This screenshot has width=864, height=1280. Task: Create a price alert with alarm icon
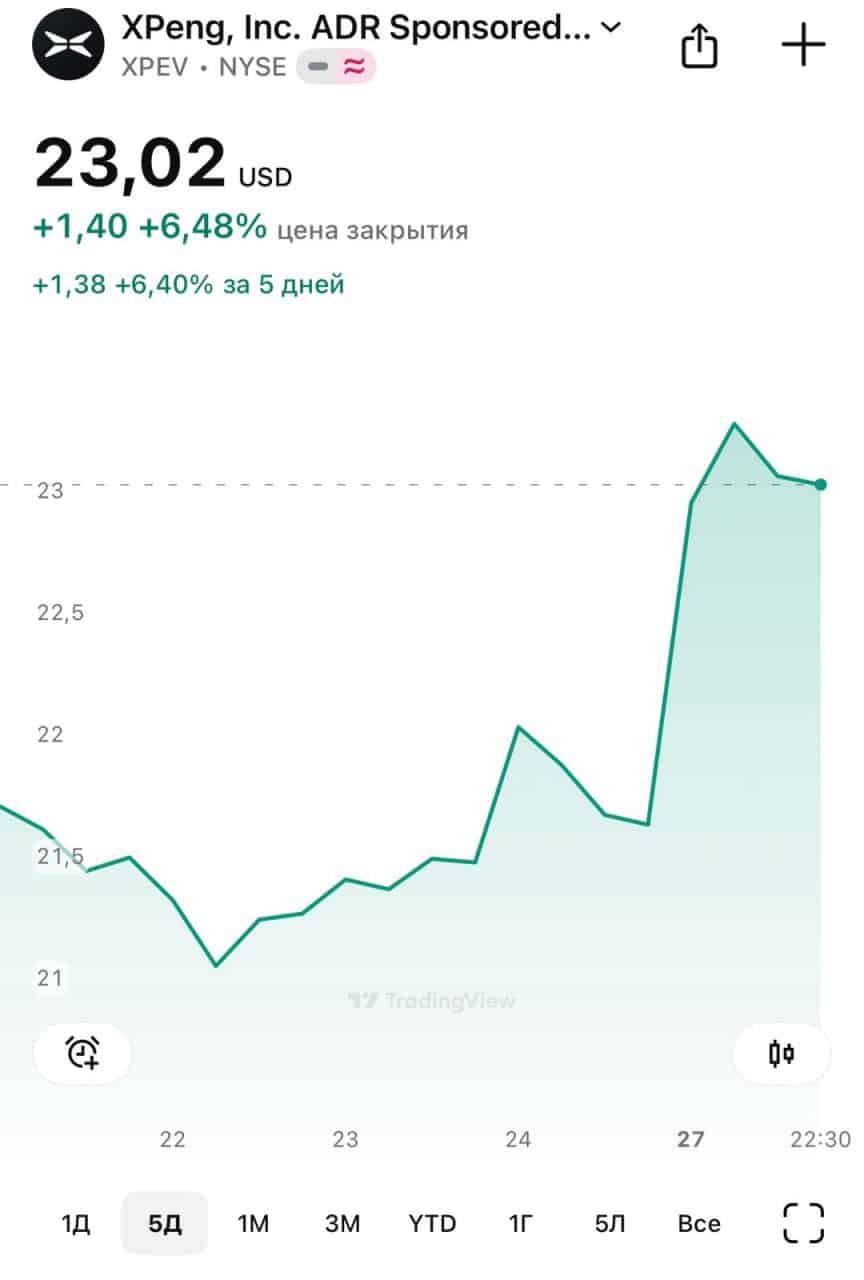point(83,1053)
